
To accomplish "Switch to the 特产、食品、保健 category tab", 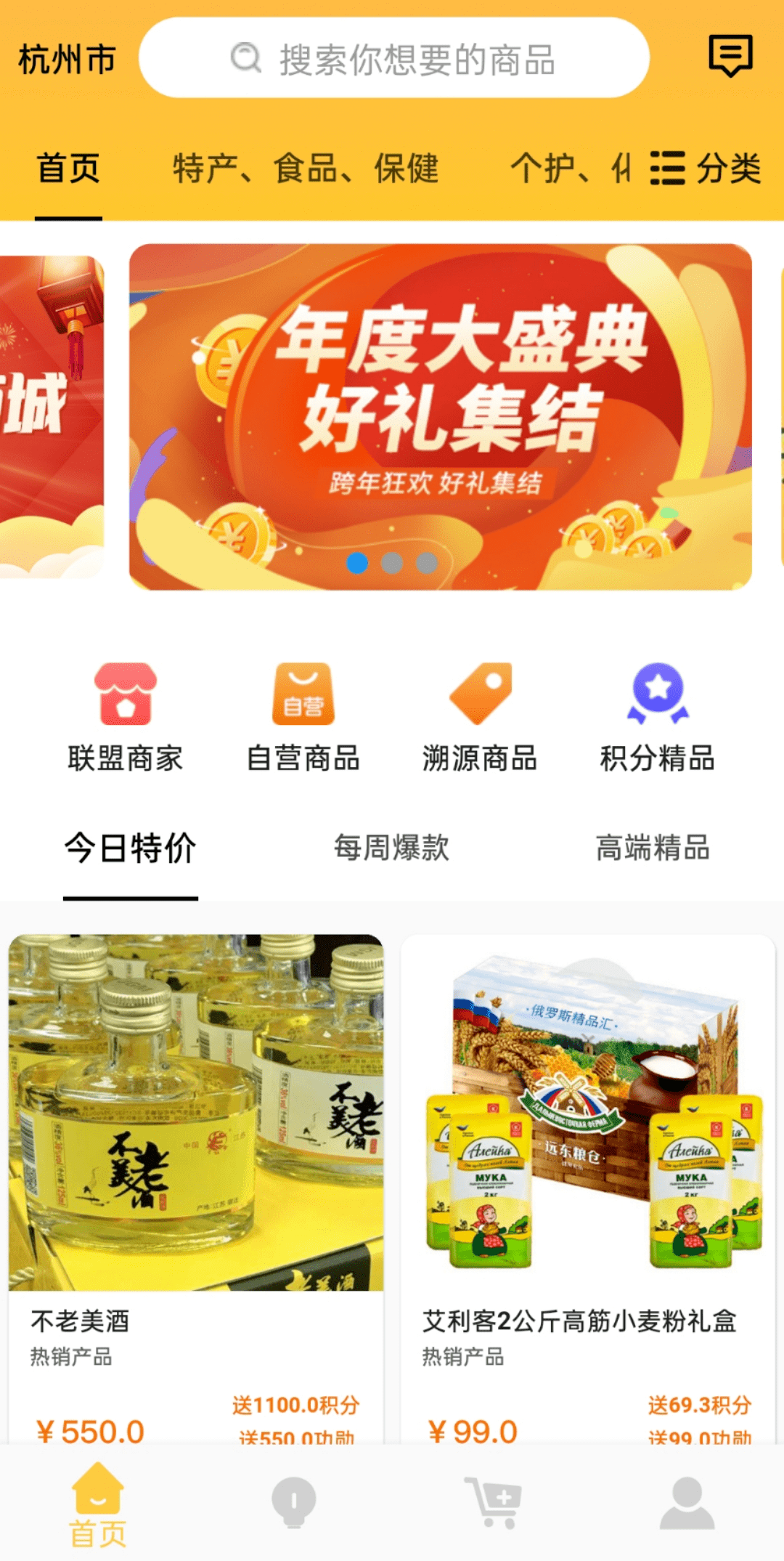I will click(305, 169).
